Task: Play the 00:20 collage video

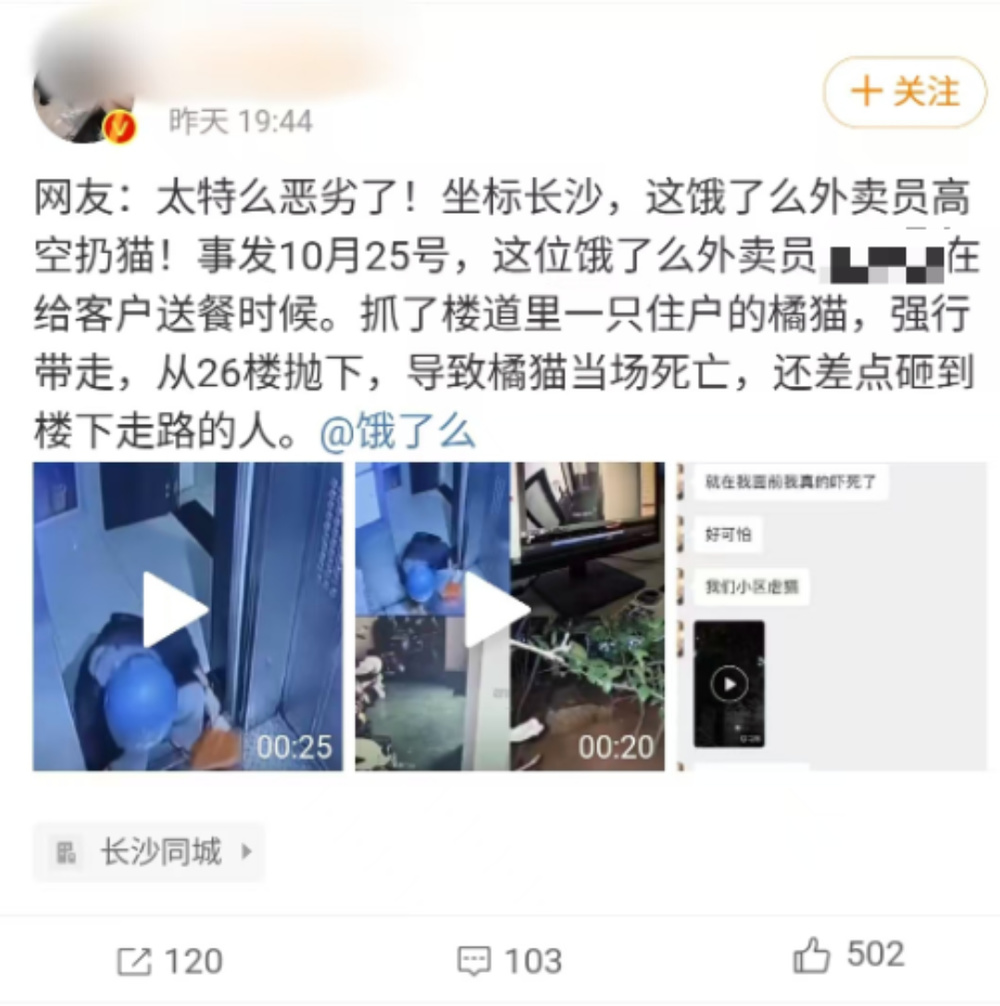Action: [x=509, y=615]
